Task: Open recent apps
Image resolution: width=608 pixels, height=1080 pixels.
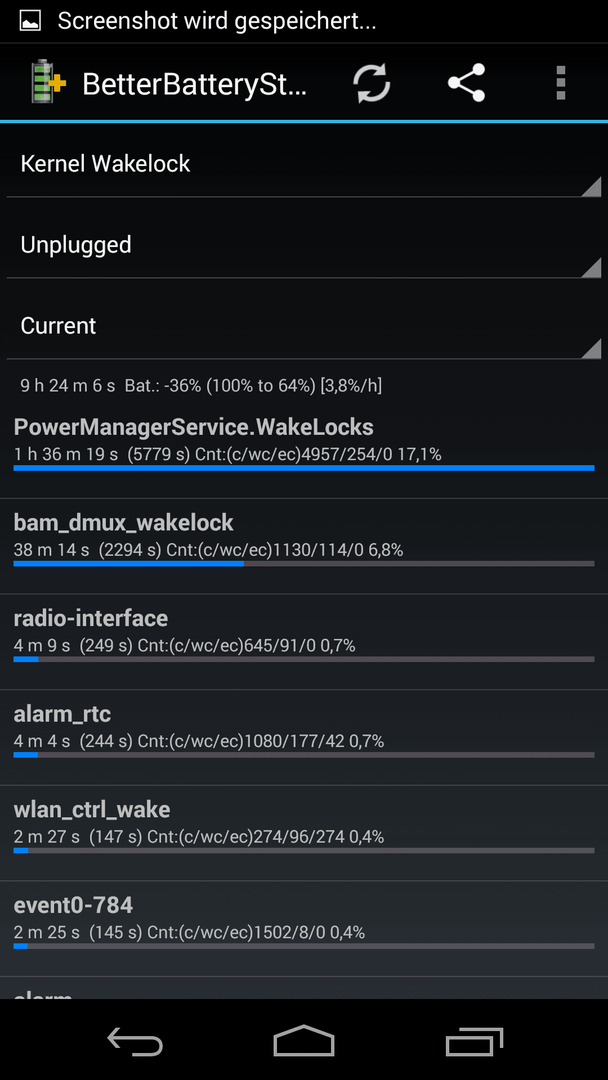Action: tap(474, 1041)
